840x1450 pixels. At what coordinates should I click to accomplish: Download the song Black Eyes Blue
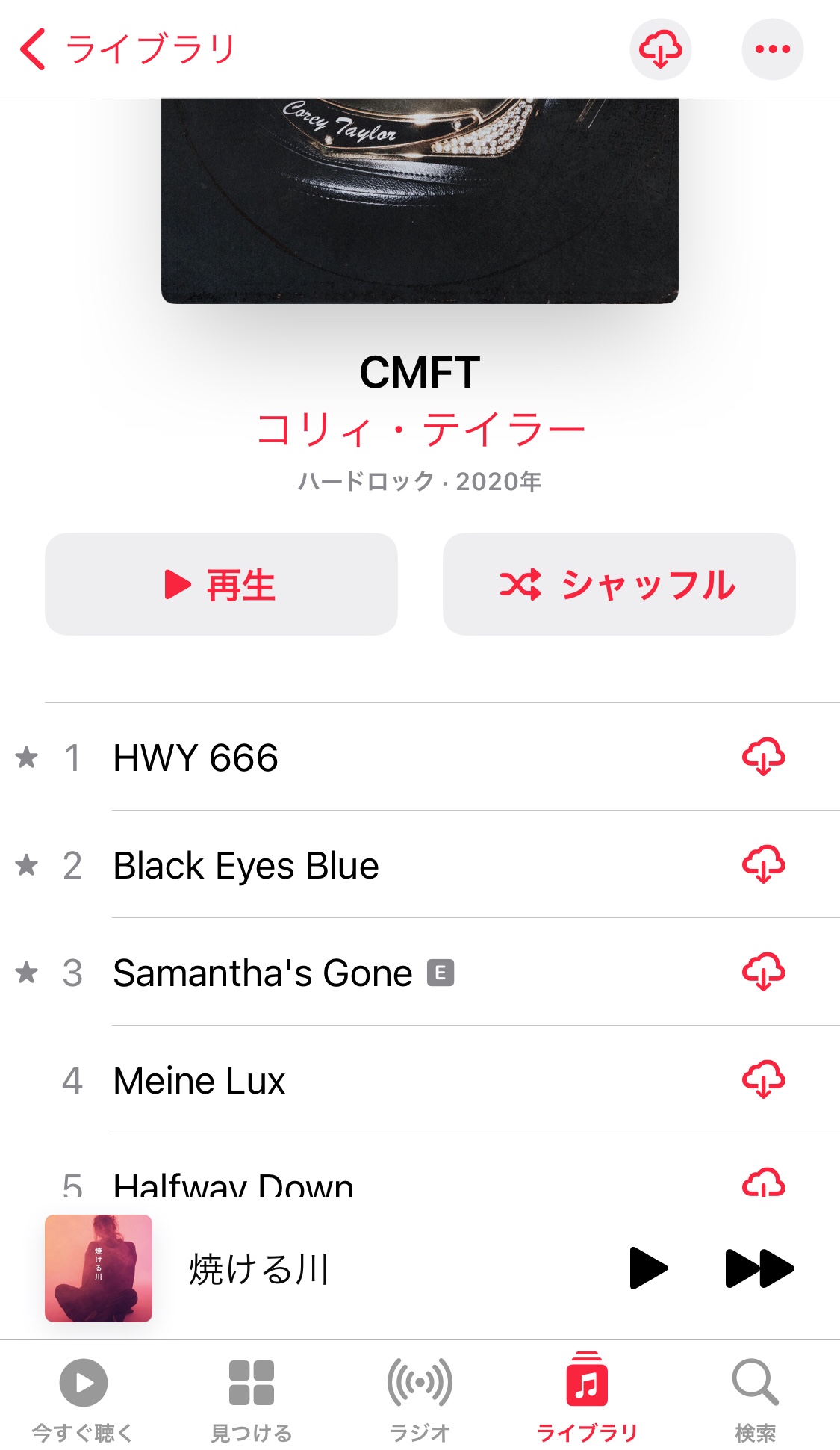click(x=763, y=865)
